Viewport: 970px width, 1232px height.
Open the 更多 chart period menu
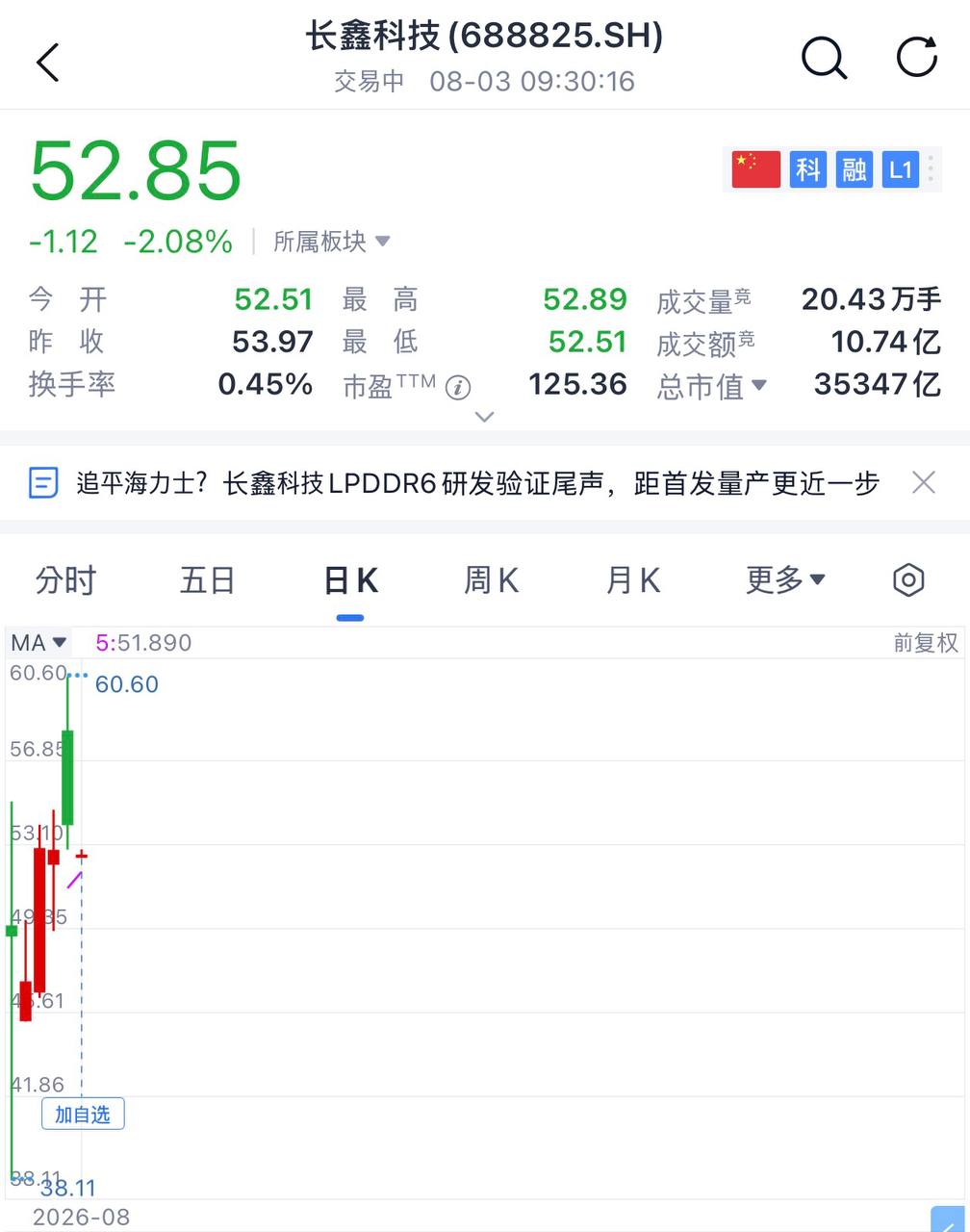pos(786,579)
